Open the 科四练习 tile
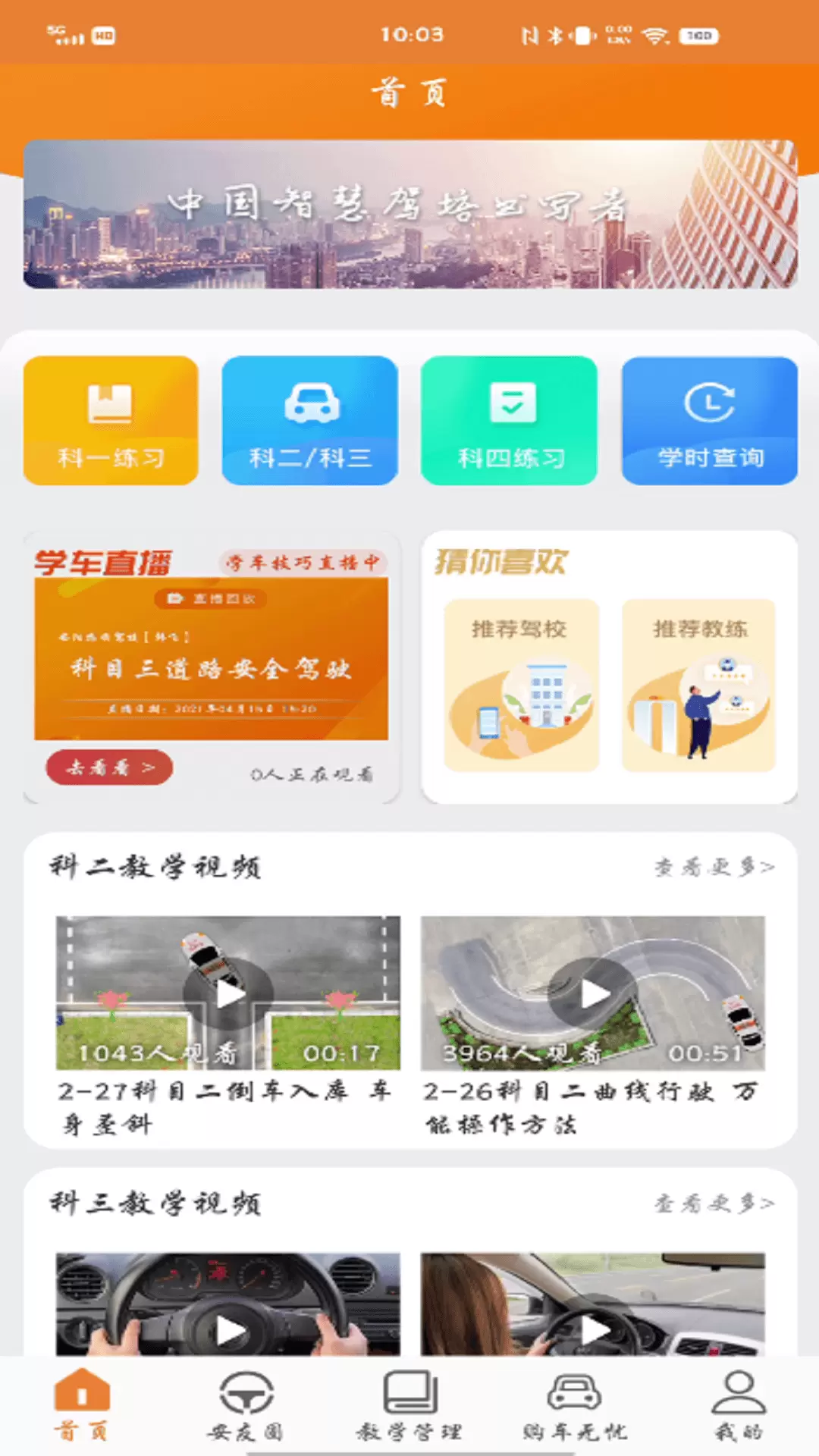The image size is (819, 1456). point(509,421)
